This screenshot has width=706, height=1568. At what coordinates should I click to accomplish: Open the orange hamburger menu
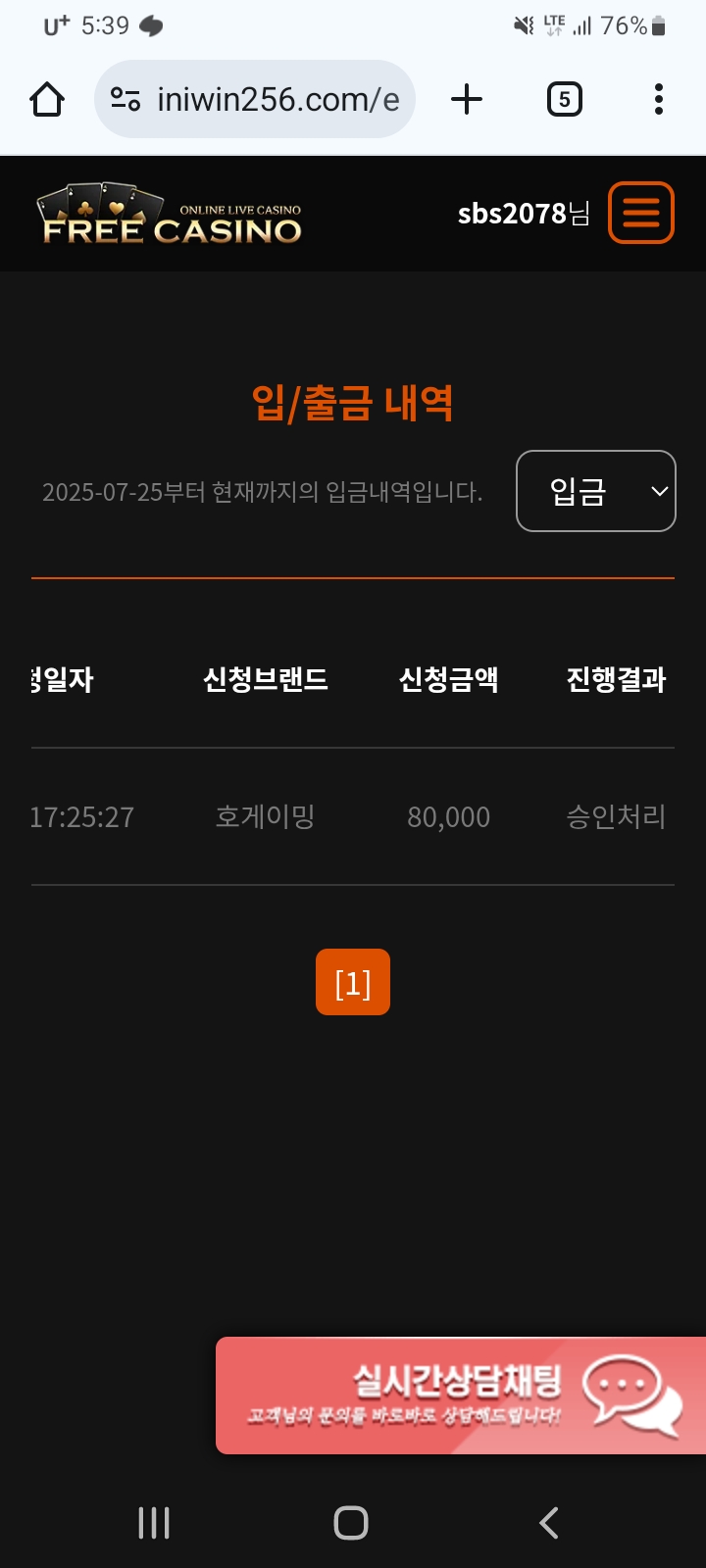point(641,213)
